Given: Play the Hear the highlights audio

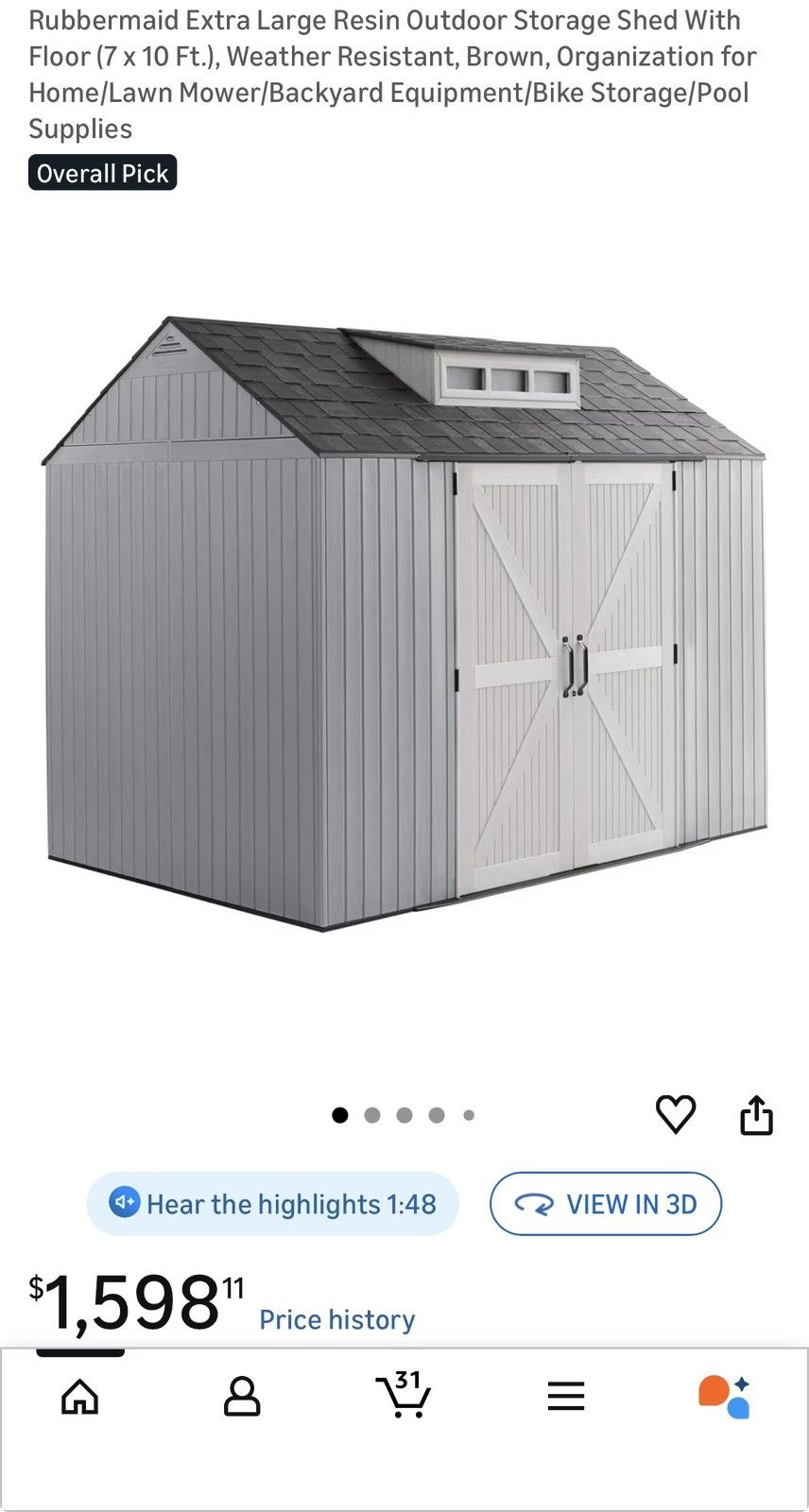Looking at the screenshot, I should tap(272, 1204).
